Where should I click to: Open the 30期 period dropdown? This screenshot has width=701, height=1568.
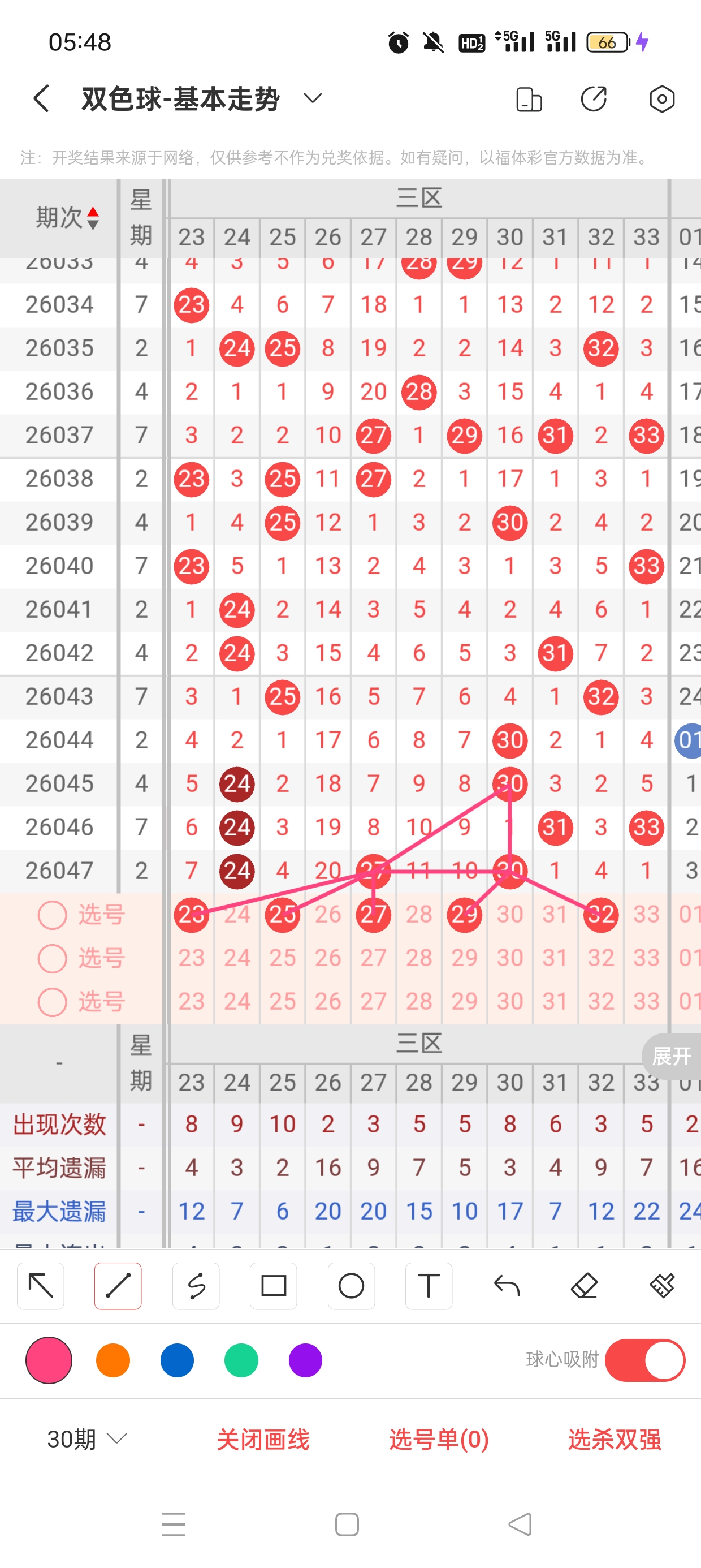pyautogui.click(x=87, y=1439)
